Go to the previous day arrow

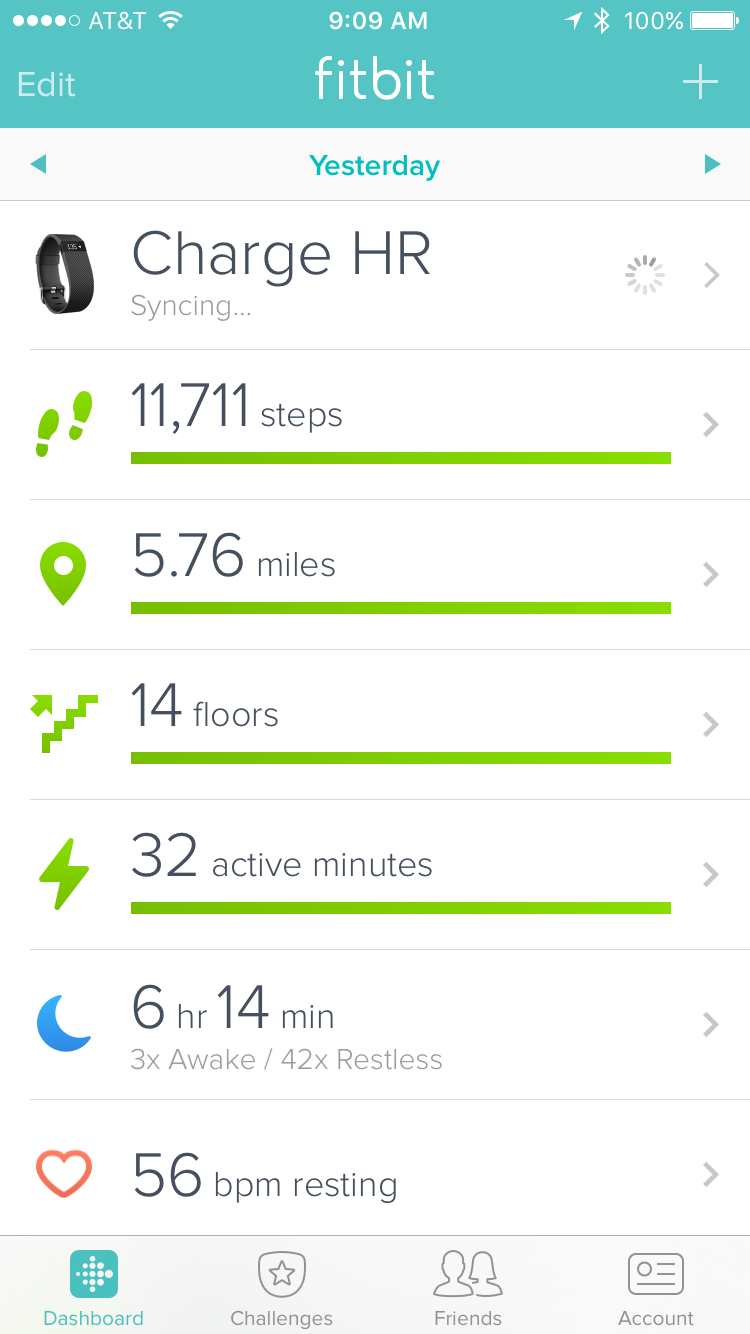(38, 165)
